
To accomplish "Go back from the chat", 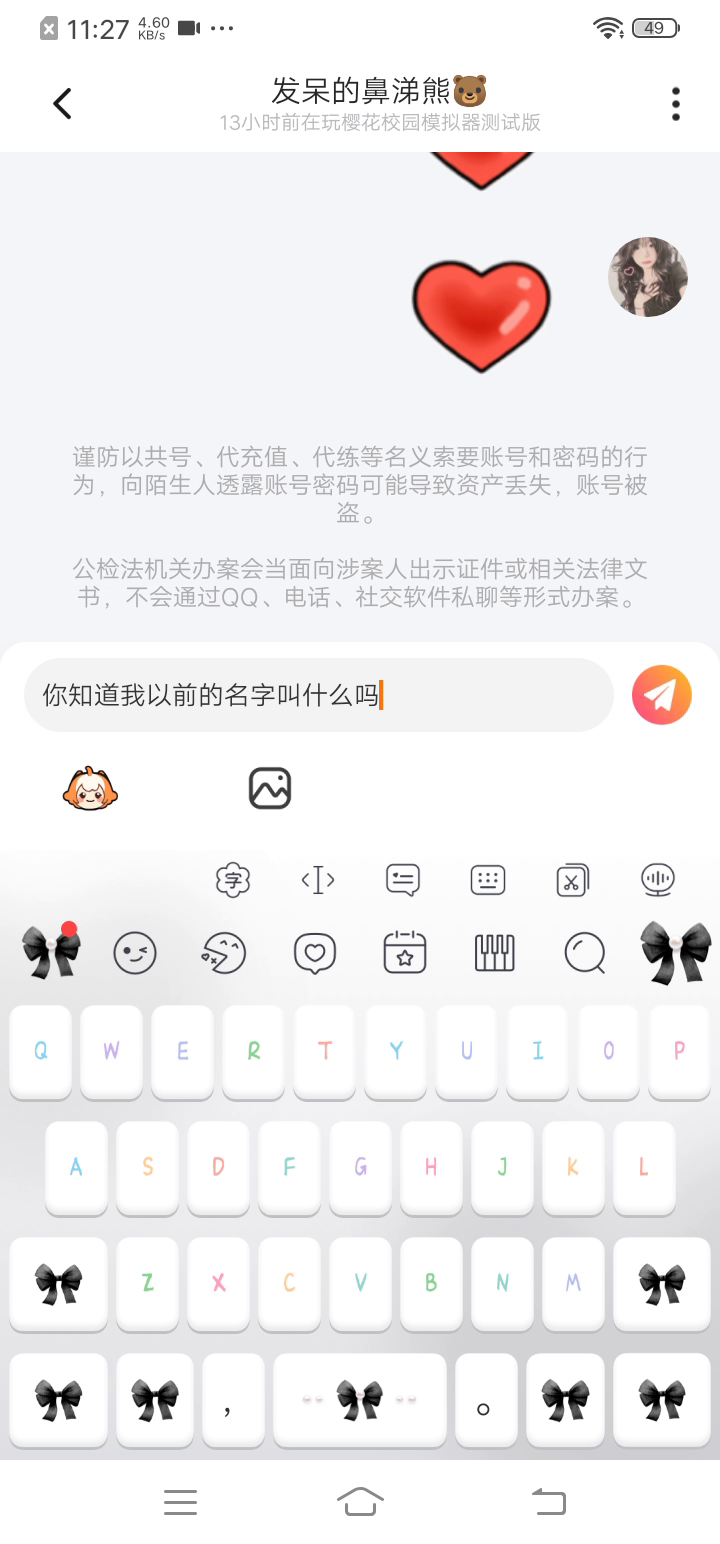I will 62,103.
